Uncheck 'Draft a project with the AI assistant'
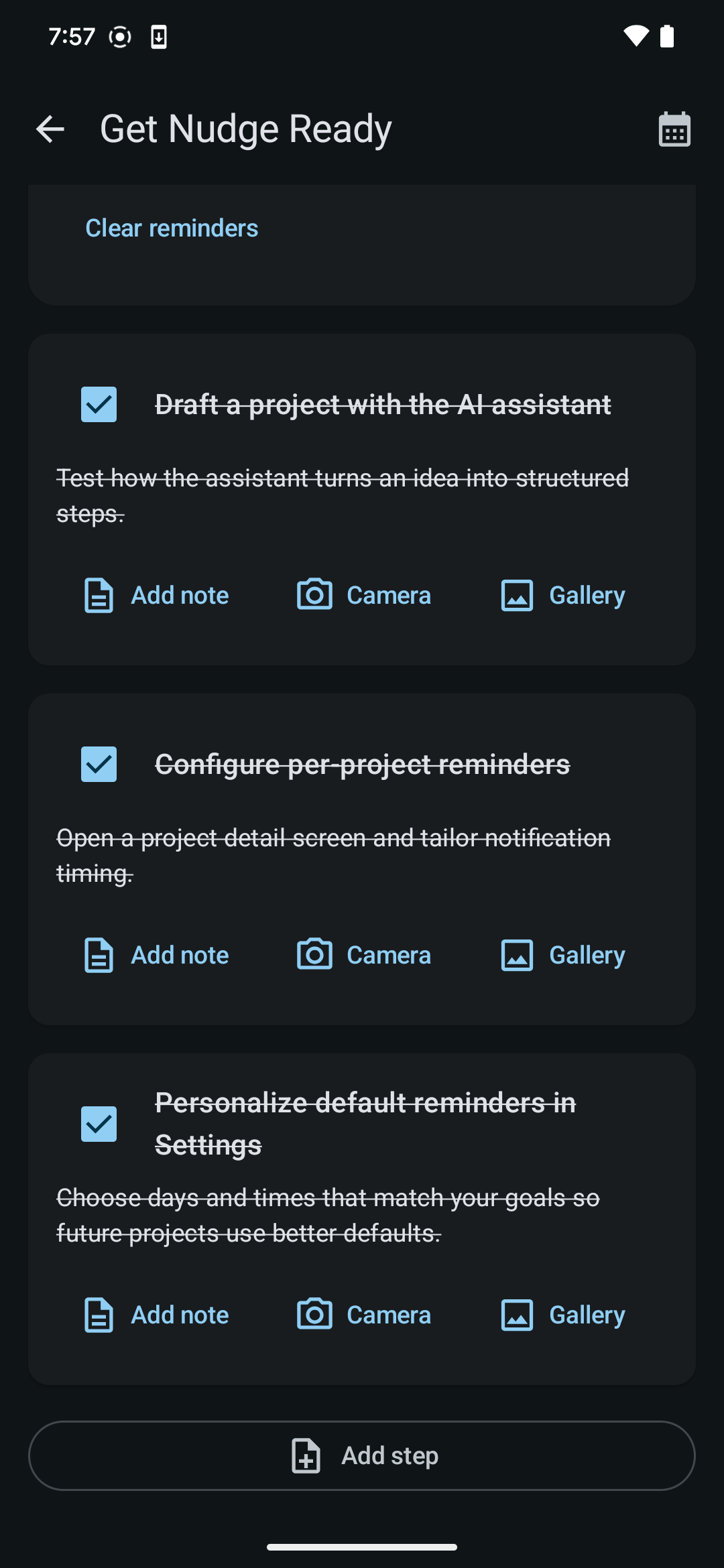724x1568 pixels. pos(99,404)
